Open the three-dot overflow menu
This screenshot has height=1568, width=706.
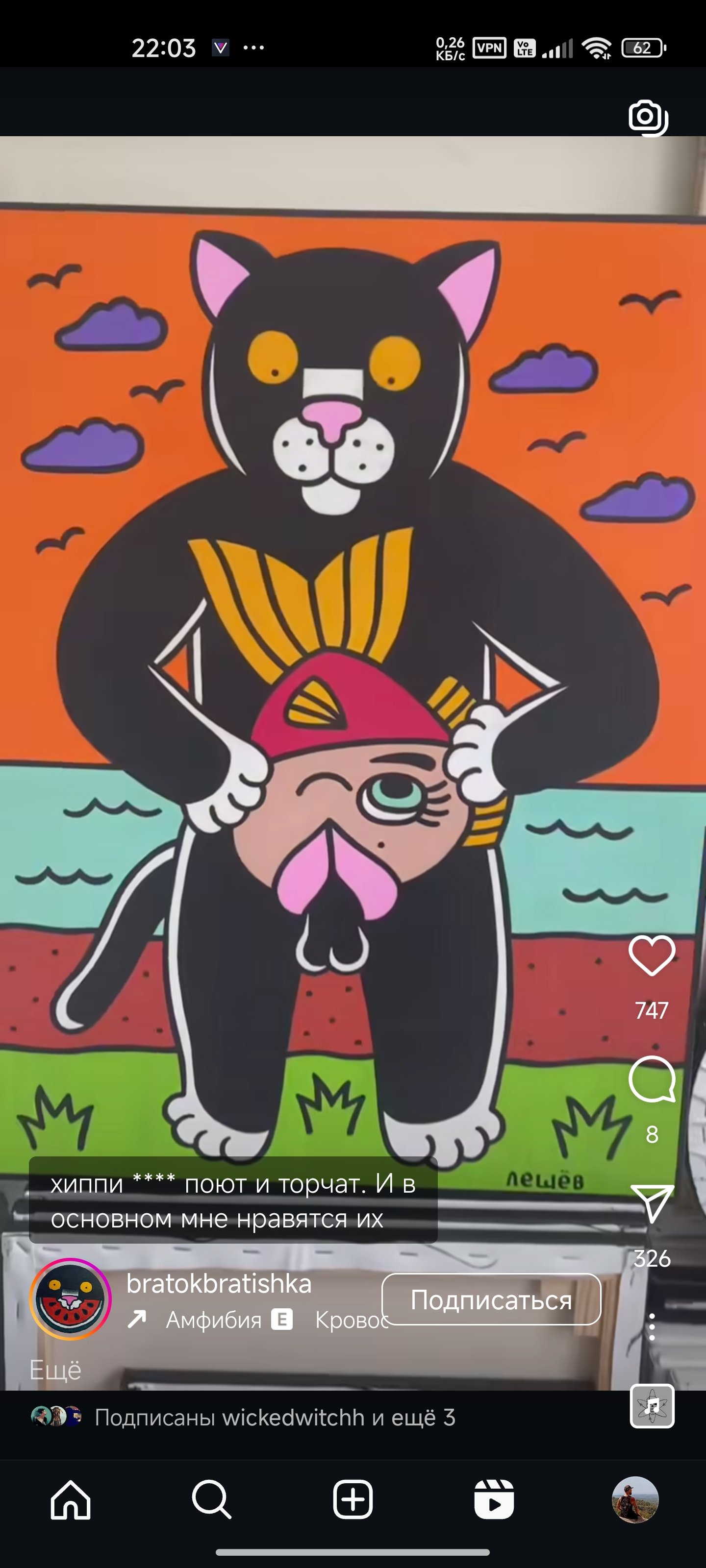[652, 1326]
